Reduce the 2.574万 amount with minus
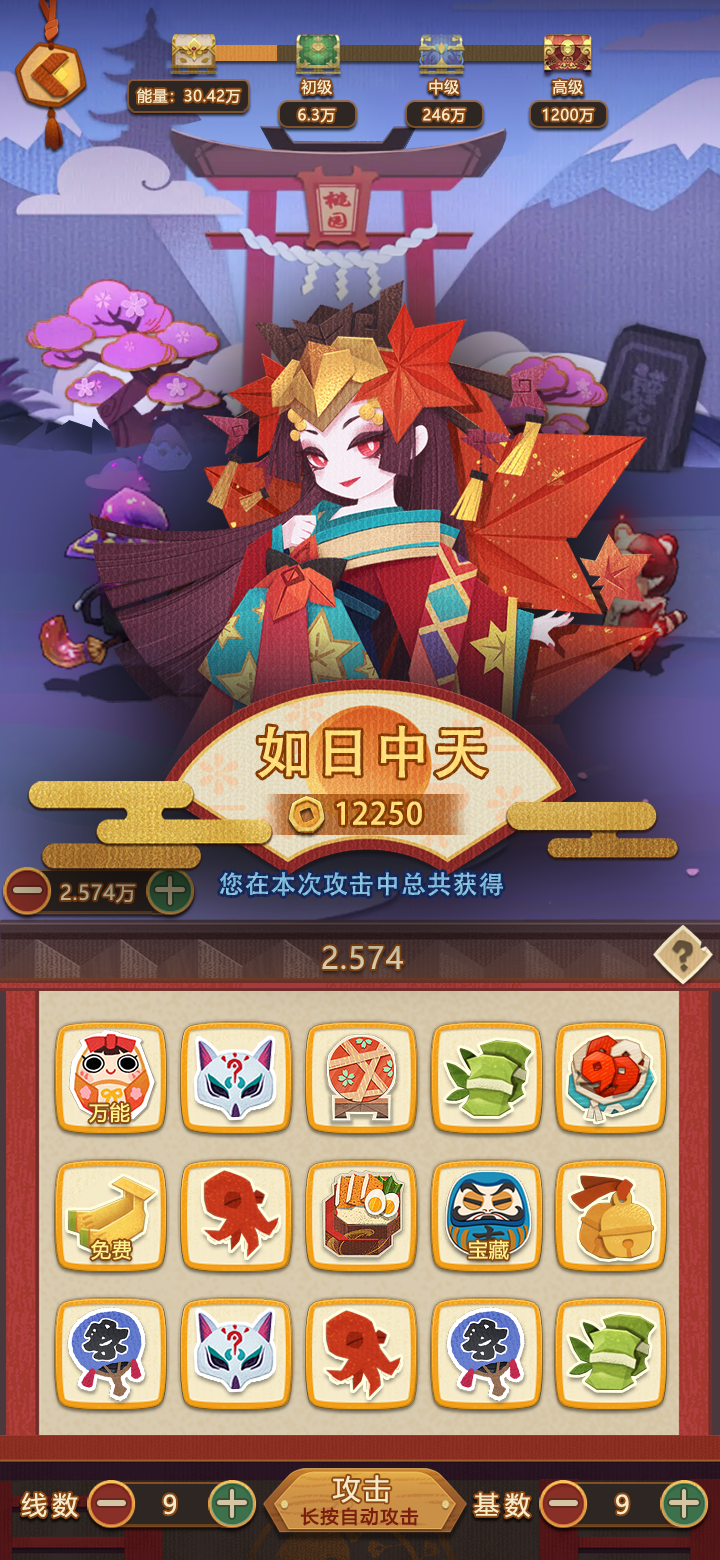Image resolution: width=720 pixels, height=1560 pixels. [x=27, y=892]
